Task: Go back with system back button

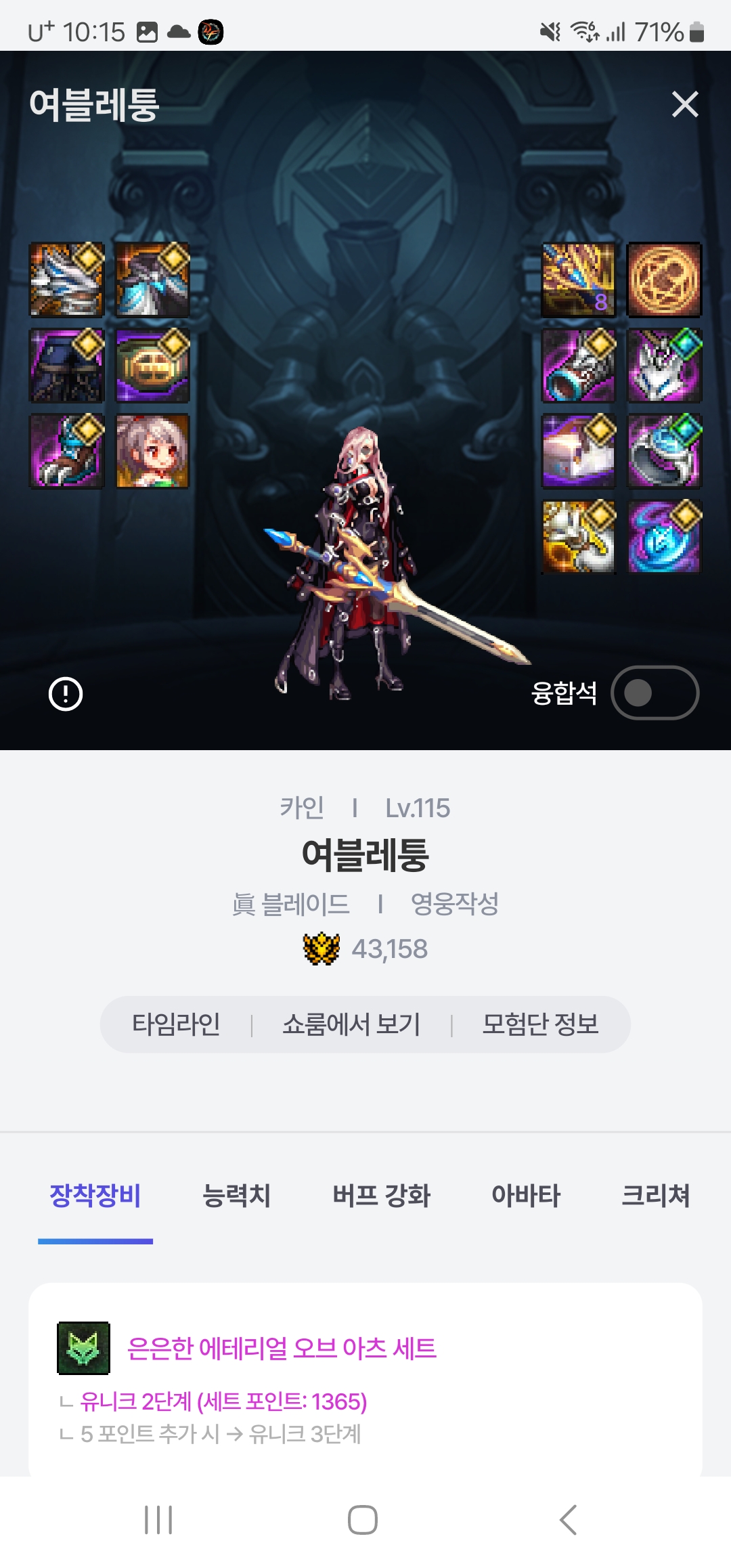Action: coord(569,1520)
